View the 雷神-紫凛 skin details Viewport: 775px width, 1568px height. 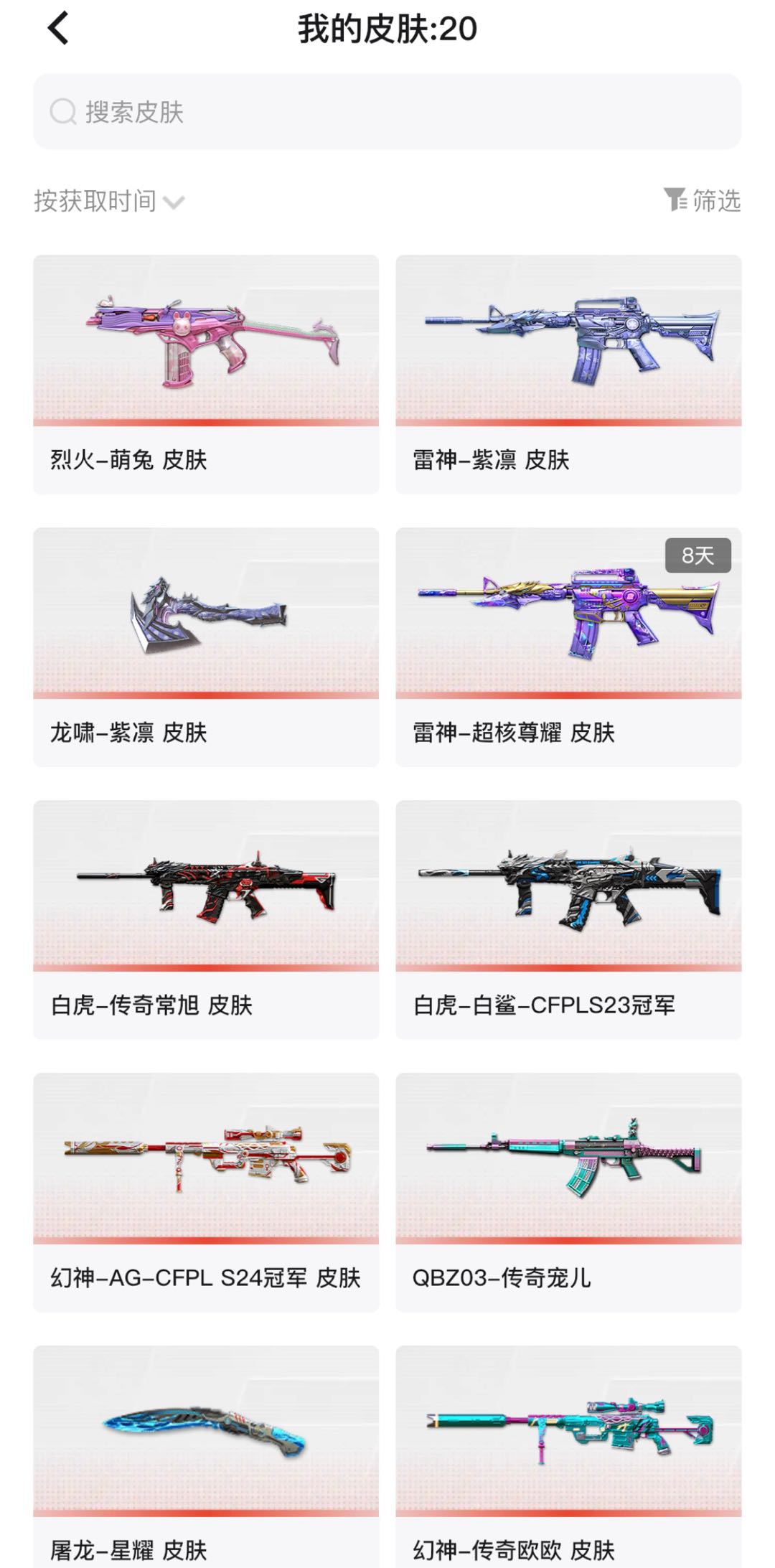(568, 374)
